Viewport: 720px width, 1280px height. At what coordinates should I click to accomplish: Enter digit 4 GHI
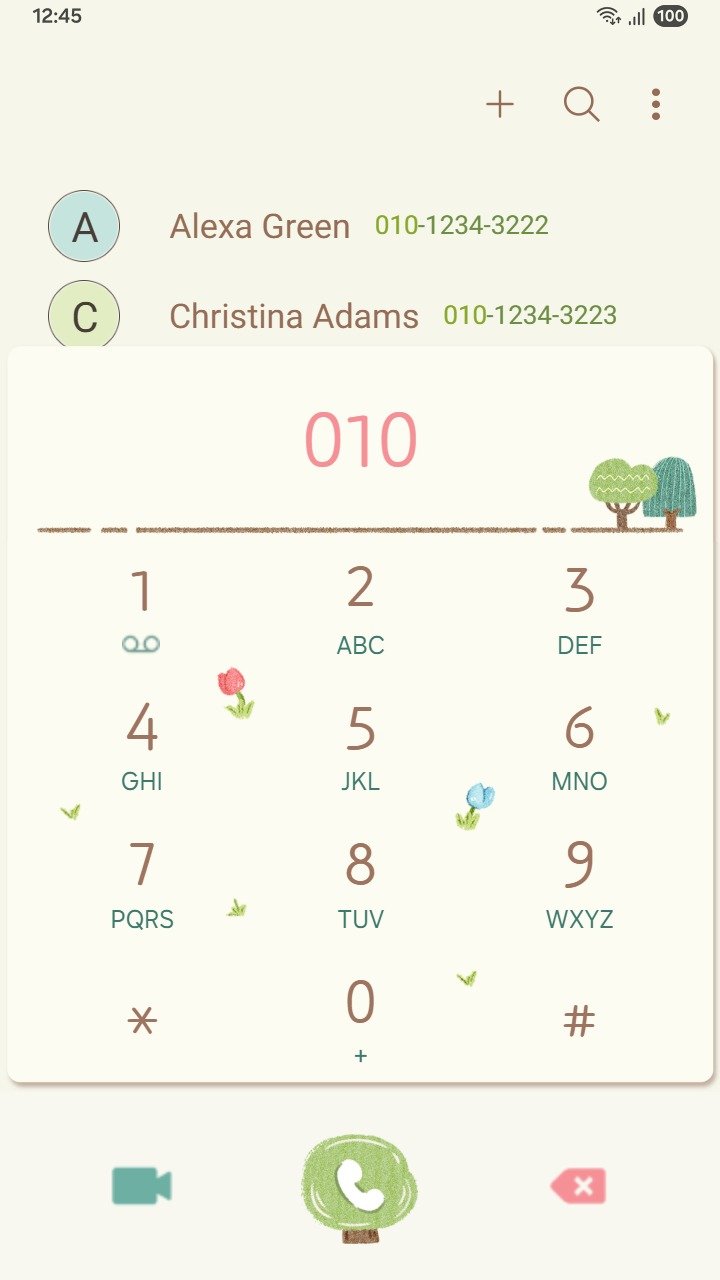142,746
